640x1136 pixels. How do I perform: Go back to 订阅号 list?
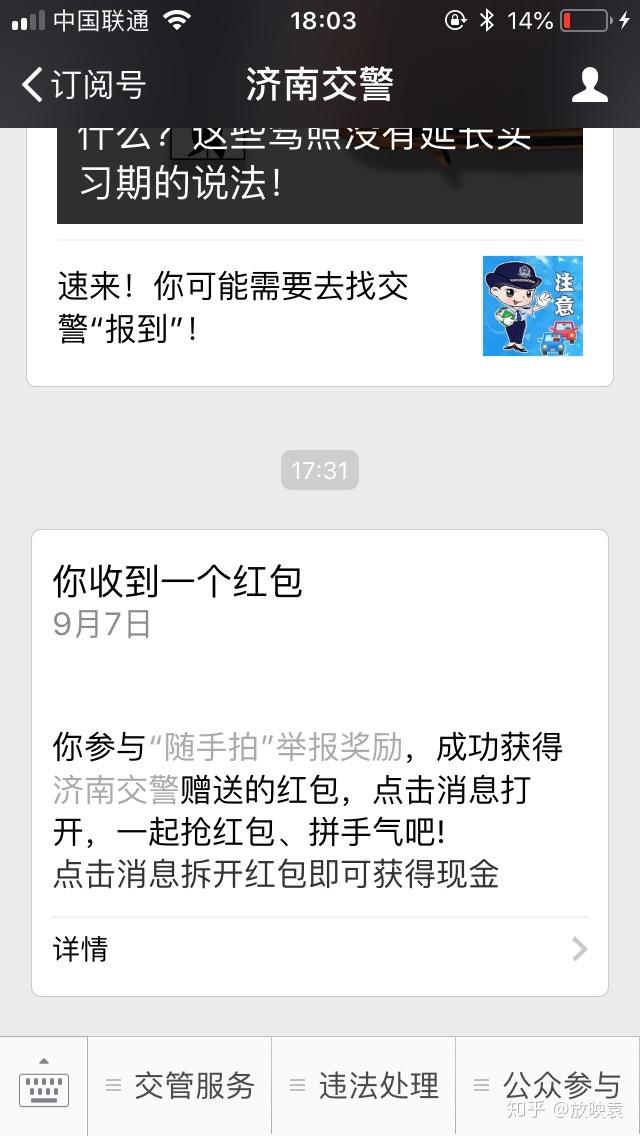(83, 85)
